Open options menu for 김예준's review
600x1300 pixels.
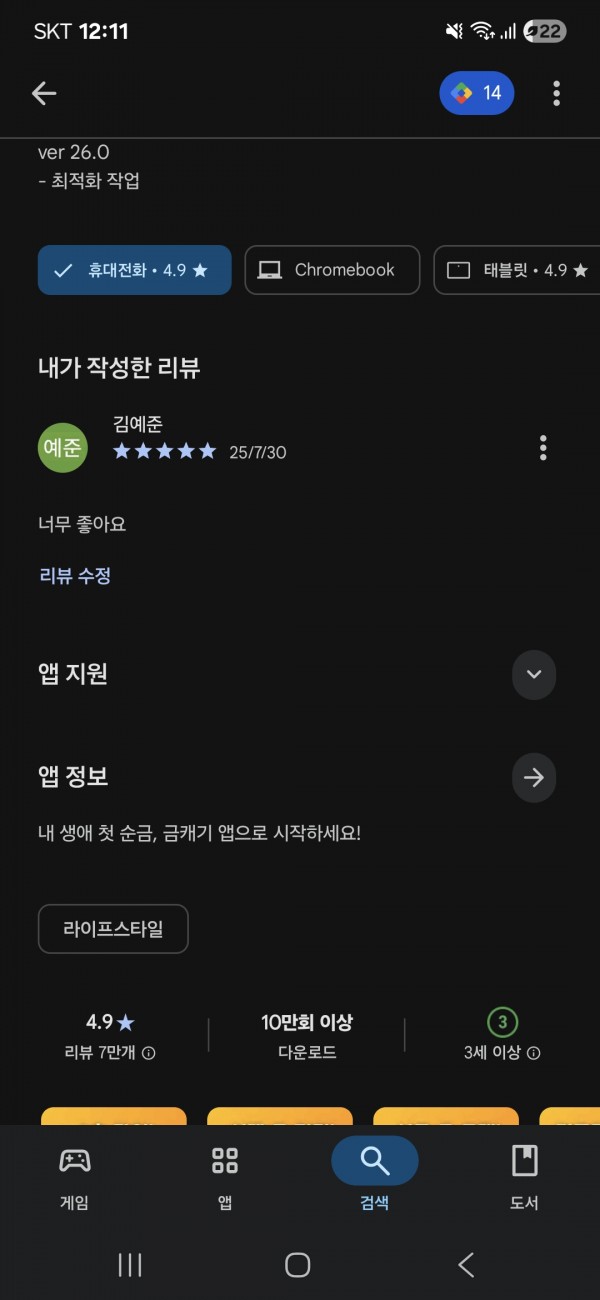[543, 448]
